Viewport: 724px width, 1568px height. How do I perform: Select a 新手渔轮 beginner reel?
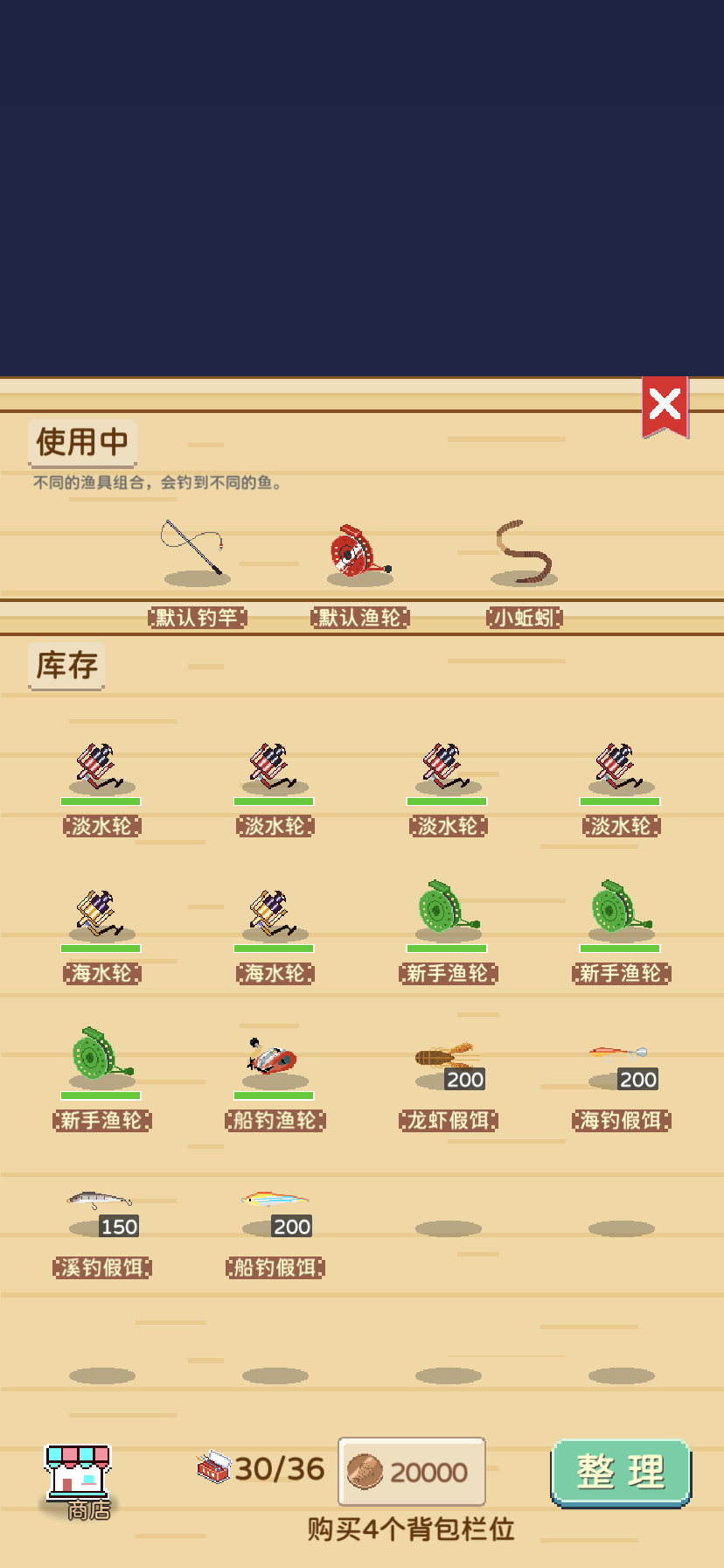(x=448, y=917)
